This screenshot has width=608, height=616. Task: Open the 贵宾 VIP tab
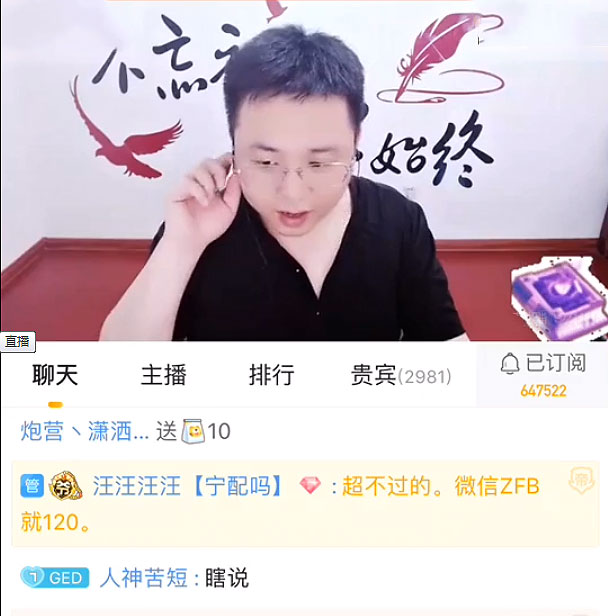click(399, 376)
